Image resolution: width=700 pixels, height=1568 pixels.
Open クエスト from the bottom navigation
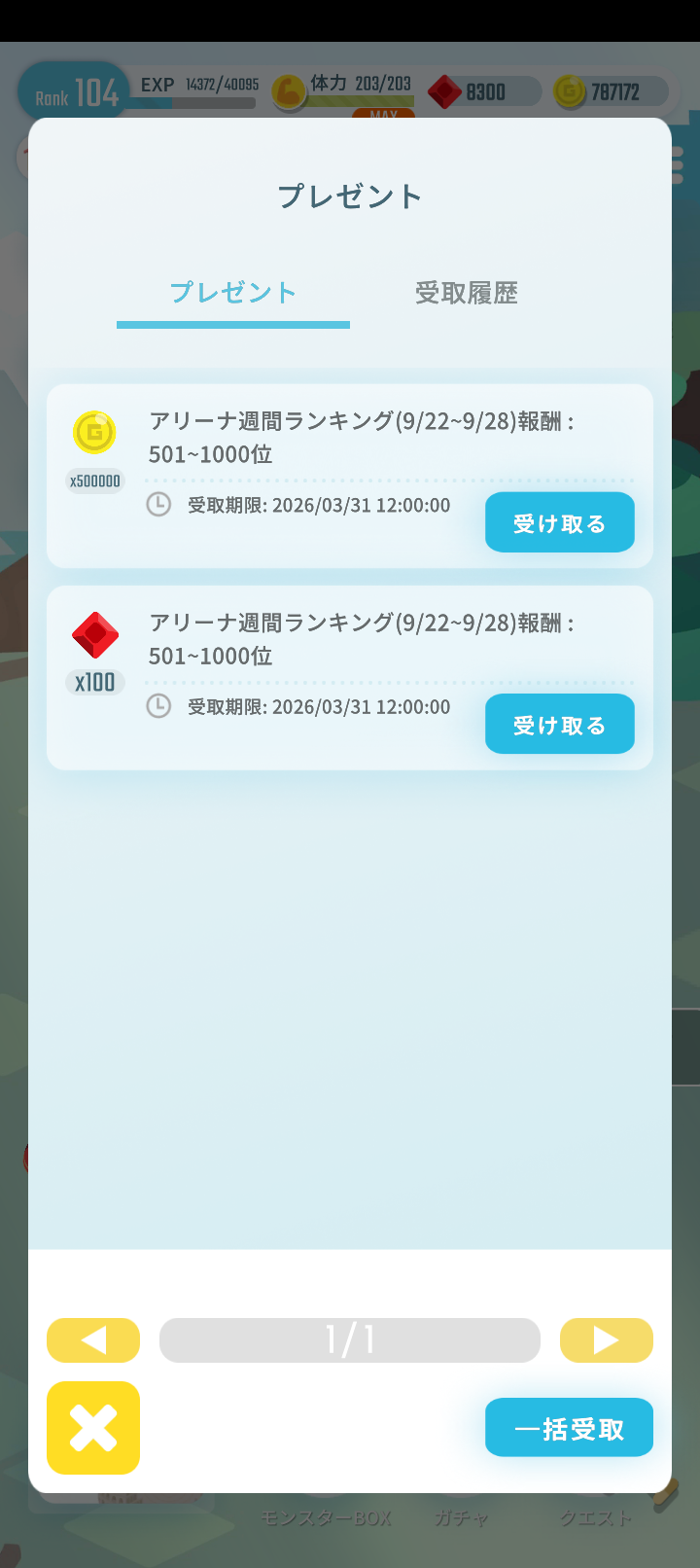pyautogui.click(x=594, y=1516)
